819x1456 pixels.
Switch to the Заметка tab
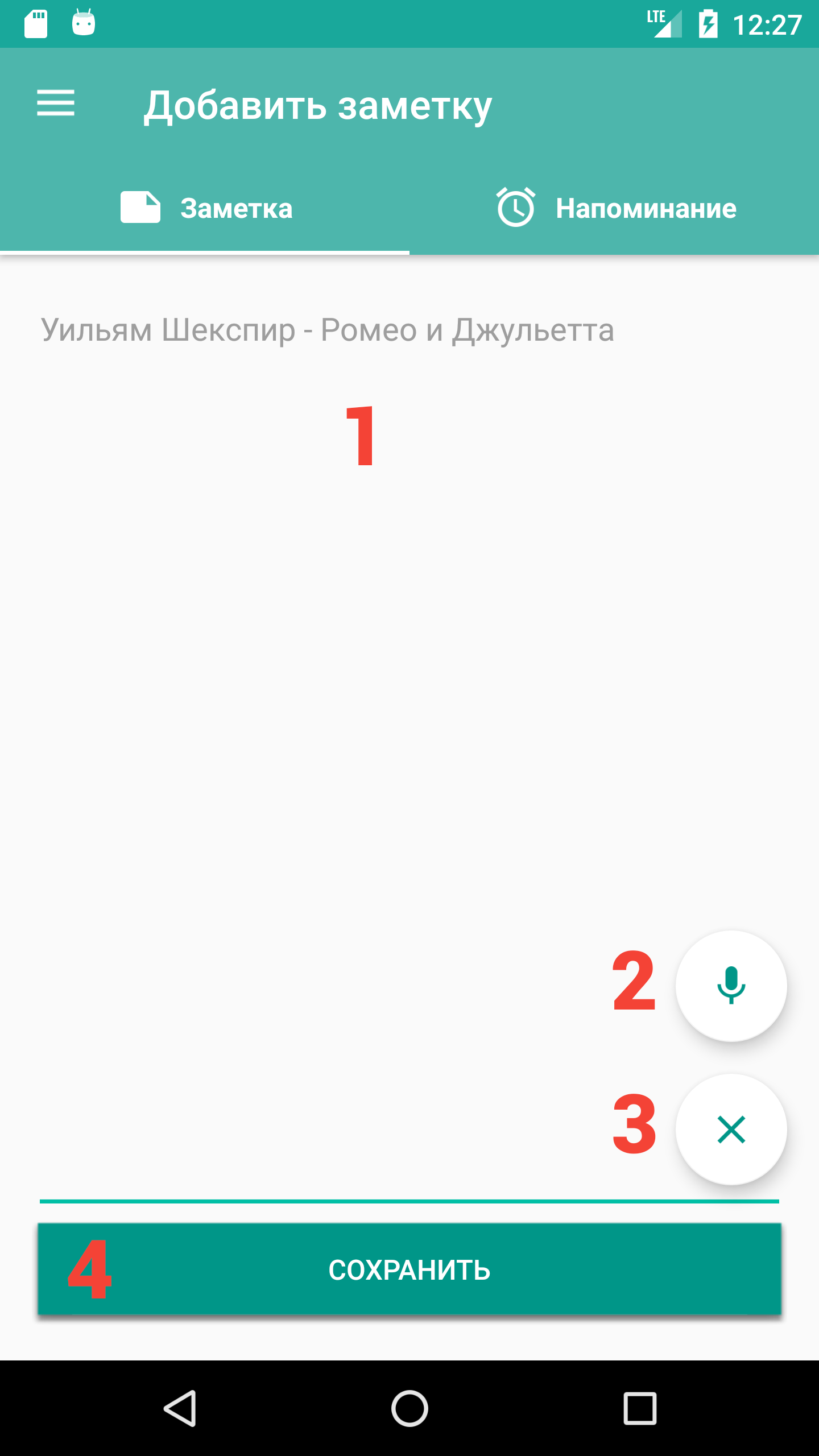pos(206,208)
